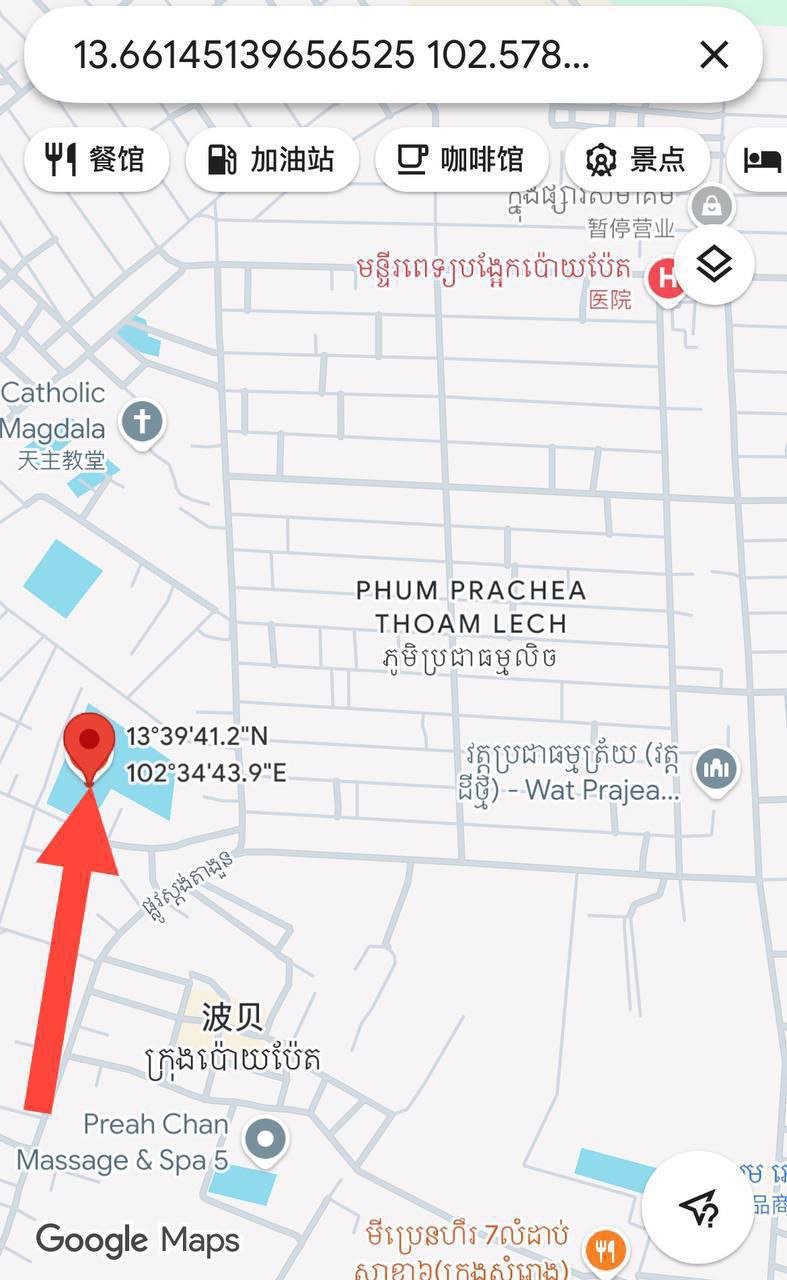Open the Catholic Magdala church pin

(x=142, y=424)
